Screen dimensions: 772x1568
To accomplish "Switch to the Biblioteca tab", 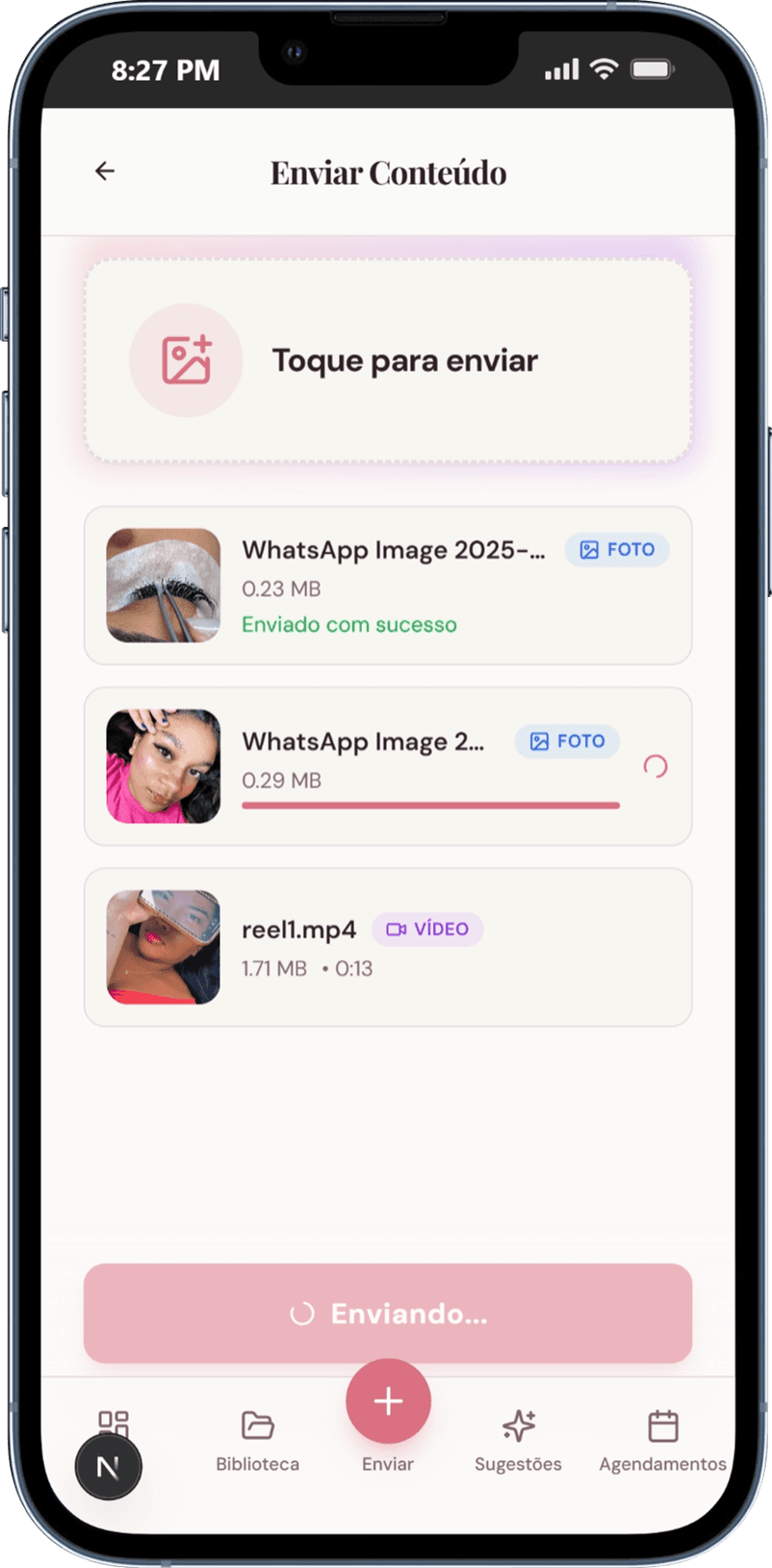I will tap(257, 1441).
